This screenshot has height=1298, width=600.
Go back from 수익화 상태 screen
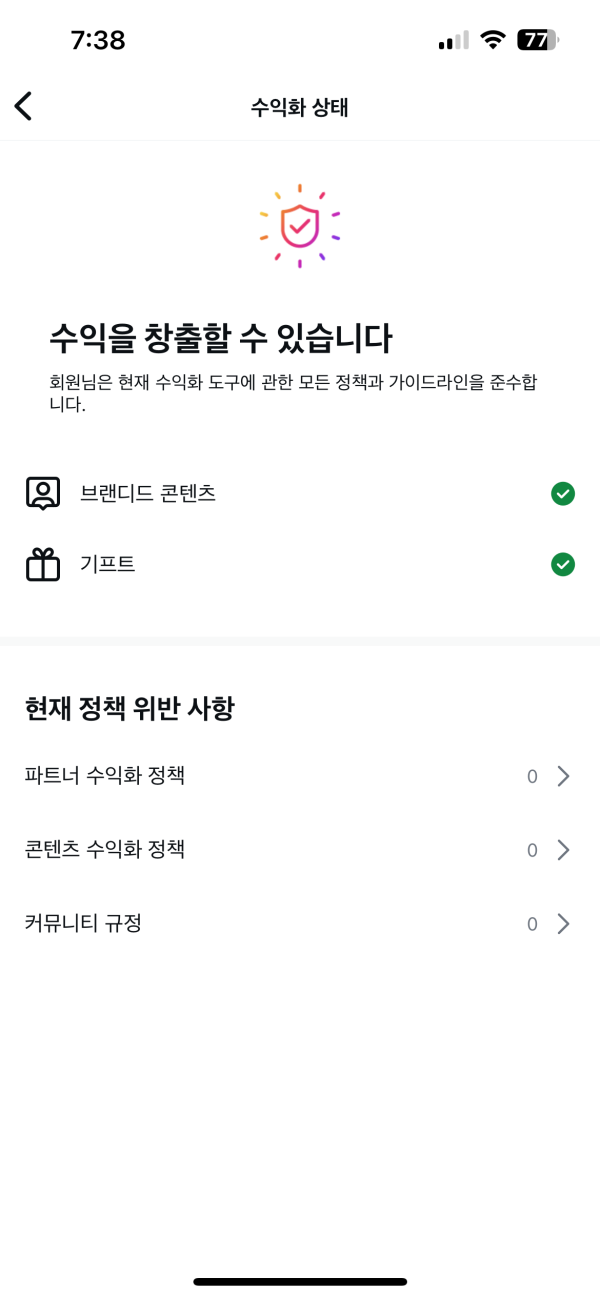[24, 106]
